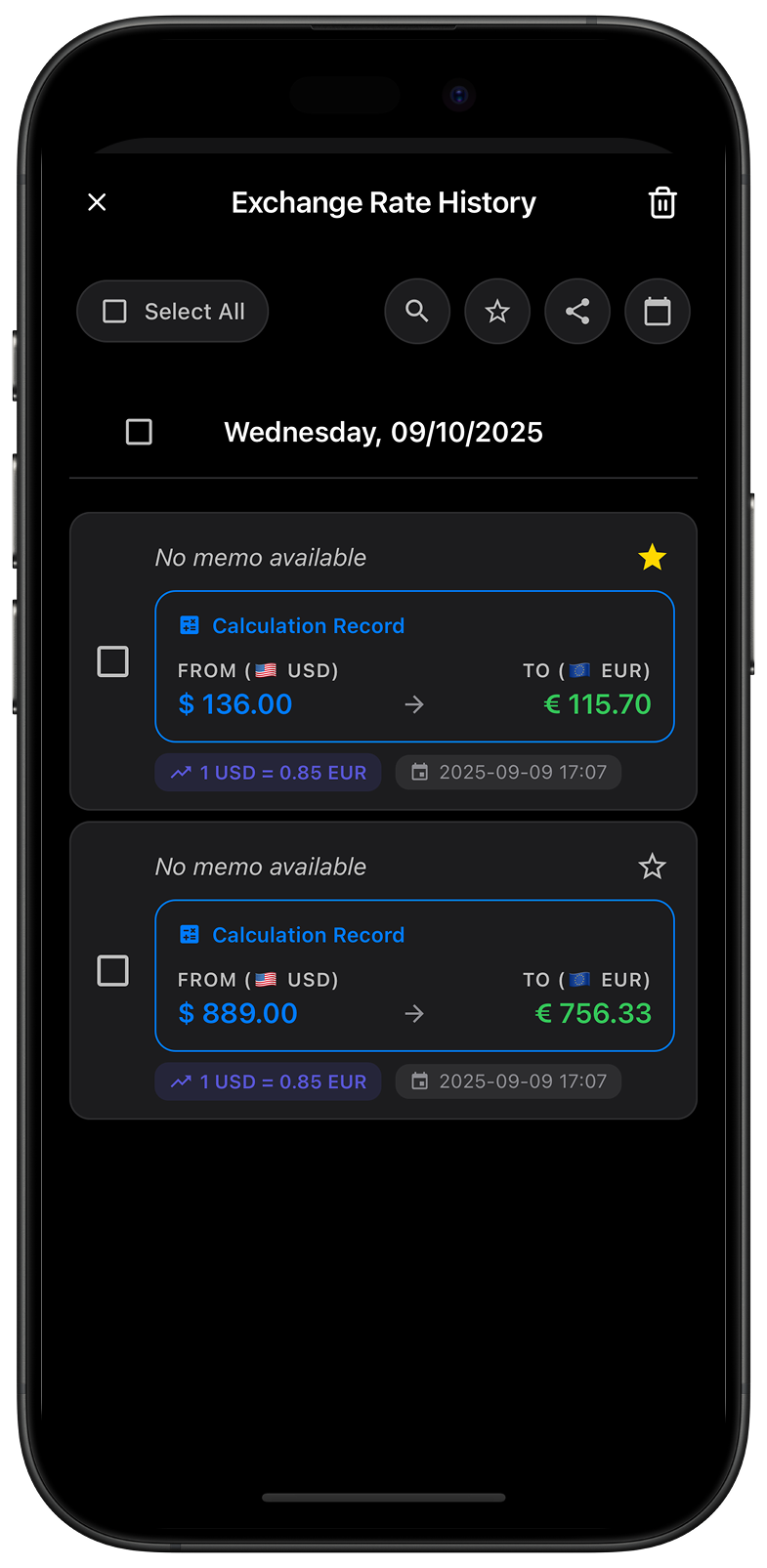
Task: Filter history by favorites star
Action: 497,312
